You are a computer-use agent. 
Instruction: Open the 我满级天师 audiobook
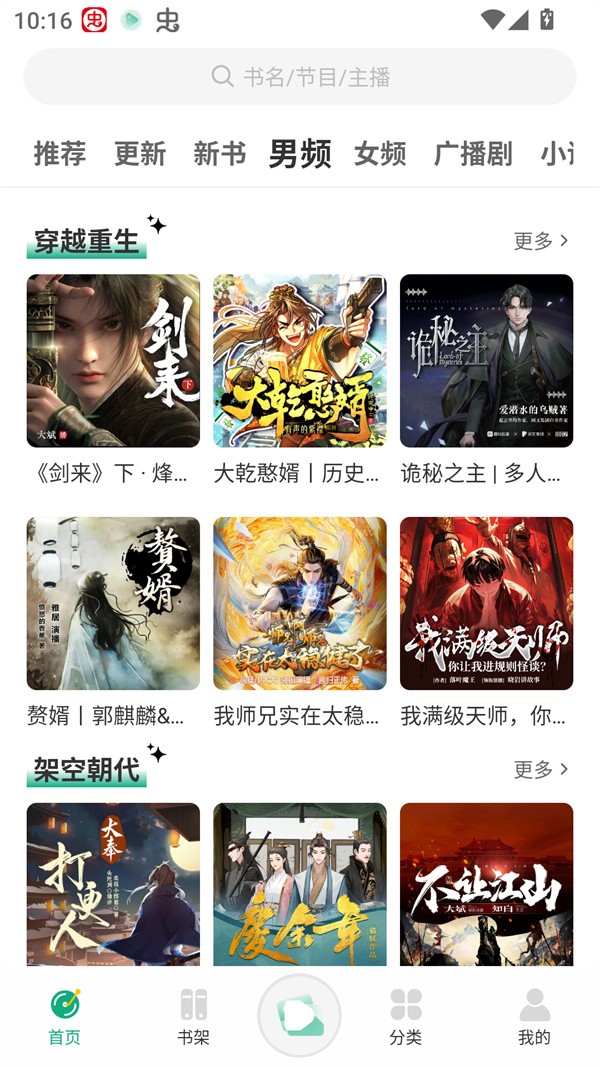486,603
